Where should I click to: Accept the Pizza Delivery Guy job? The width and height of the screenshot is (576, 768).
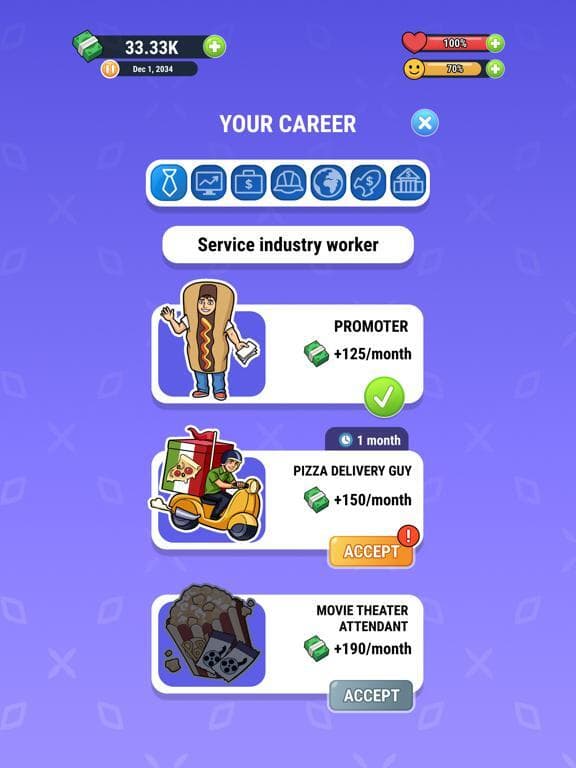click(x=371, y=552)
